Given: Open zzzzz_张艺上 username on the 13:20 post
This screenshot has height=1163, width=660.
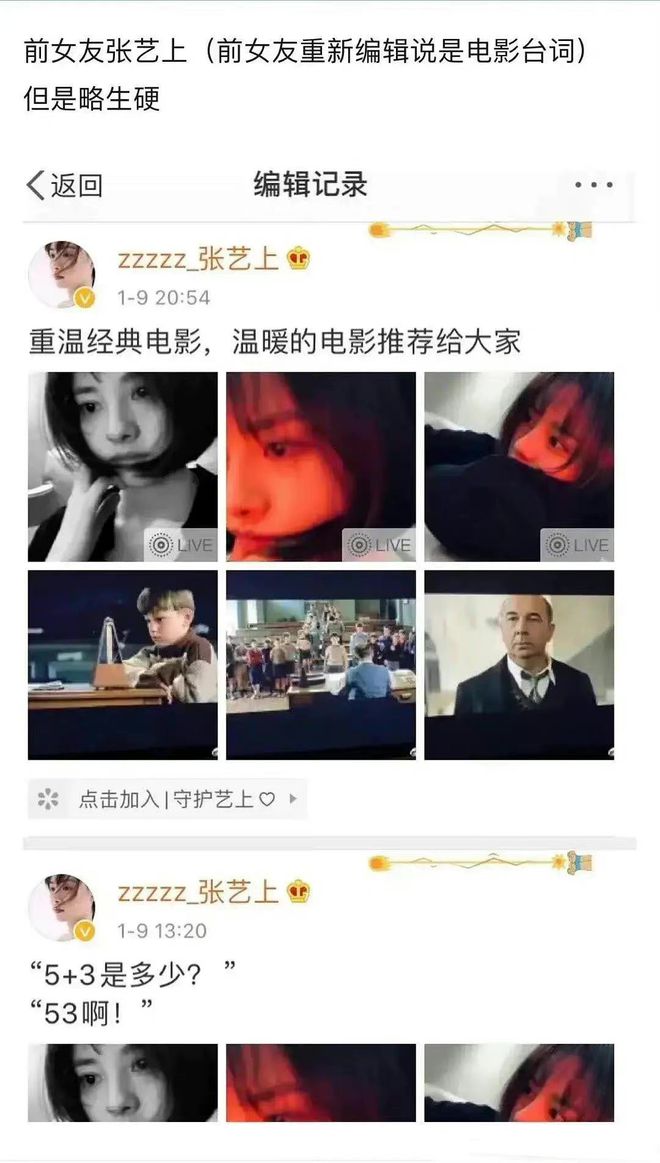Looking at the screenshot, I should pos(198,892).
